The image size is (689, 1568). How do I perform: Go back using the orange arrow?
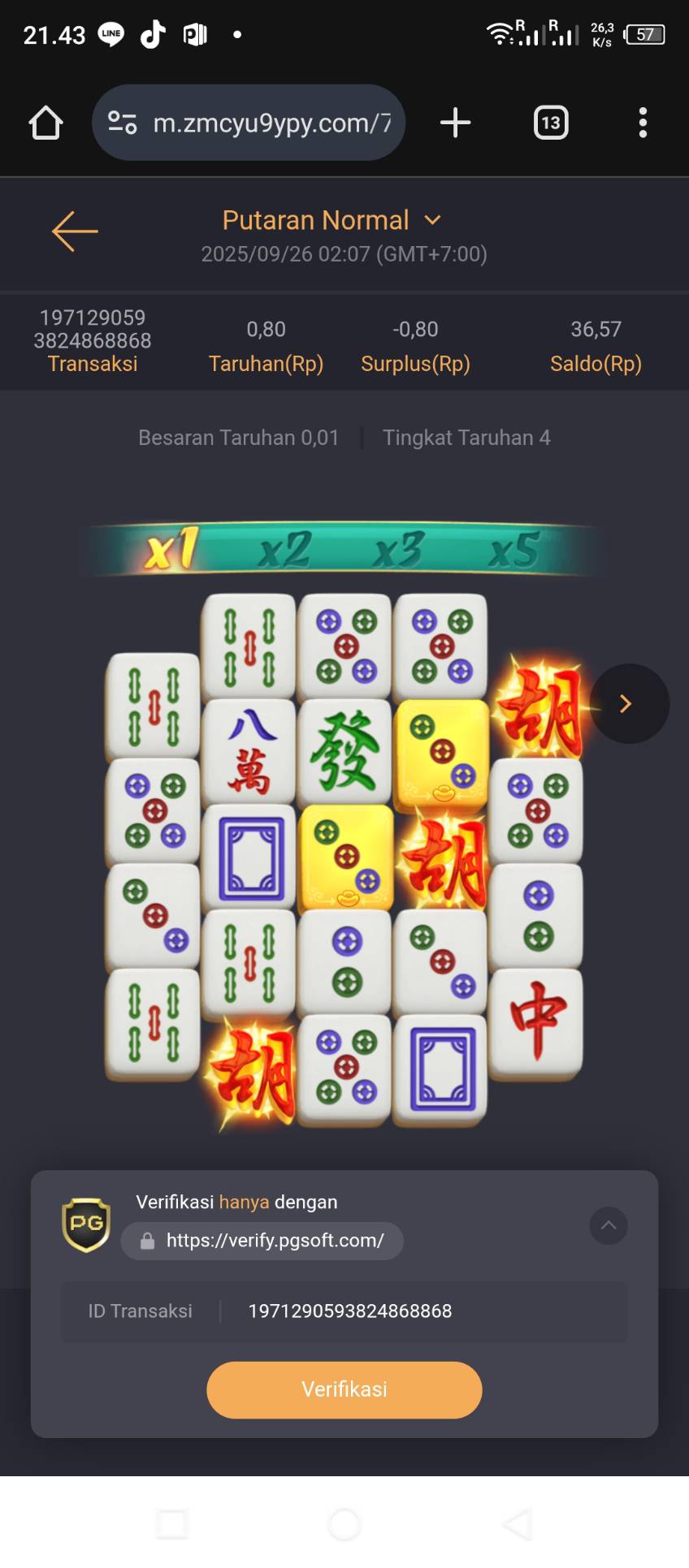[x=75, y=231]
